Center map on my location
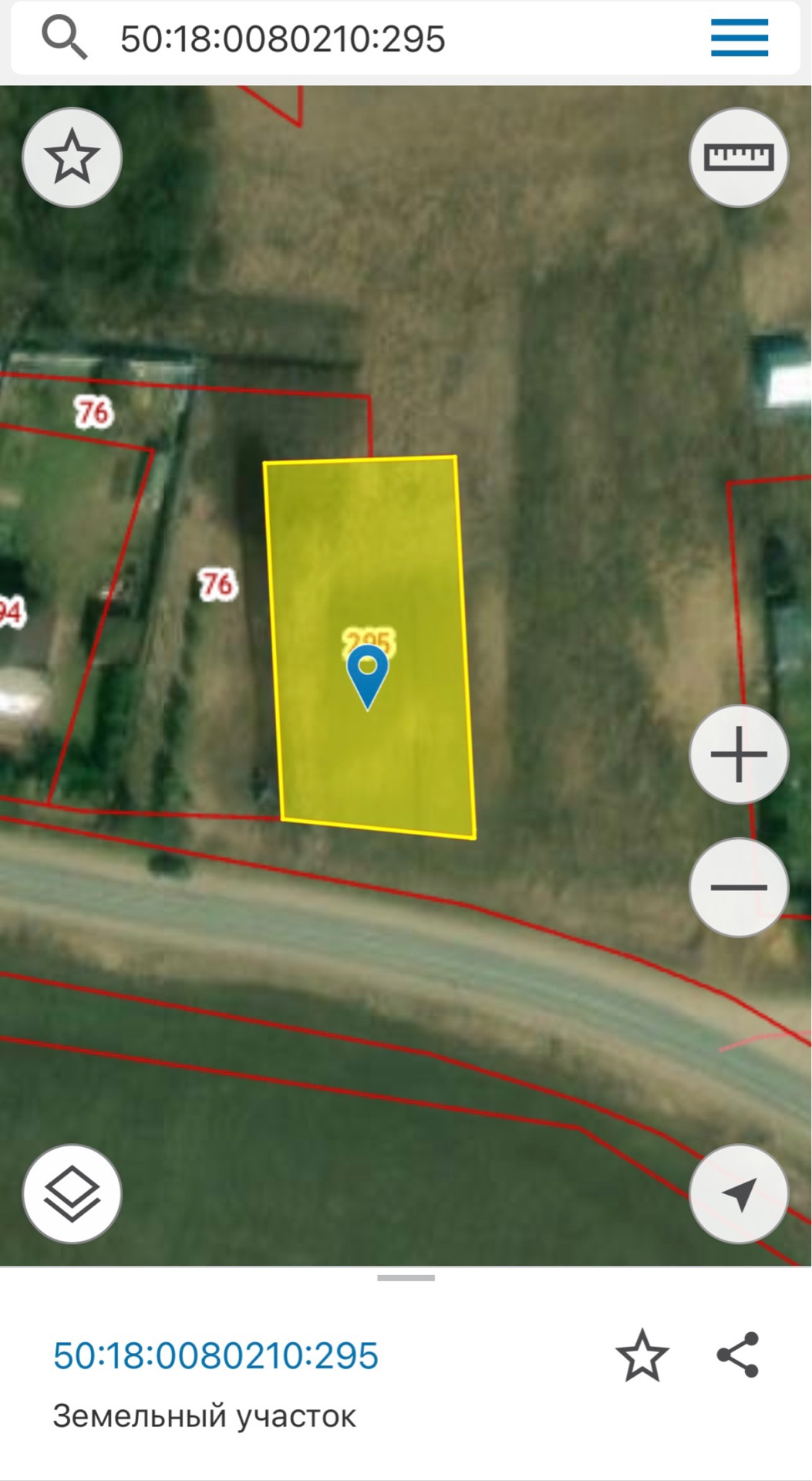The height and width of the screenshot is (1481, 812). [x=738, y=1193]
